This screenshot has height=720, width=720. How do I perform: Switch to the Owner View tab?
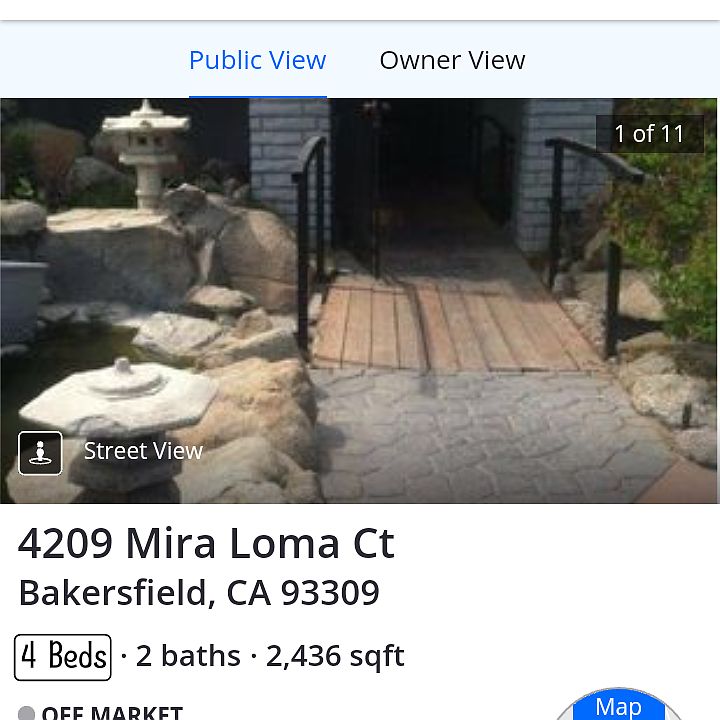(x=452, y=60)
